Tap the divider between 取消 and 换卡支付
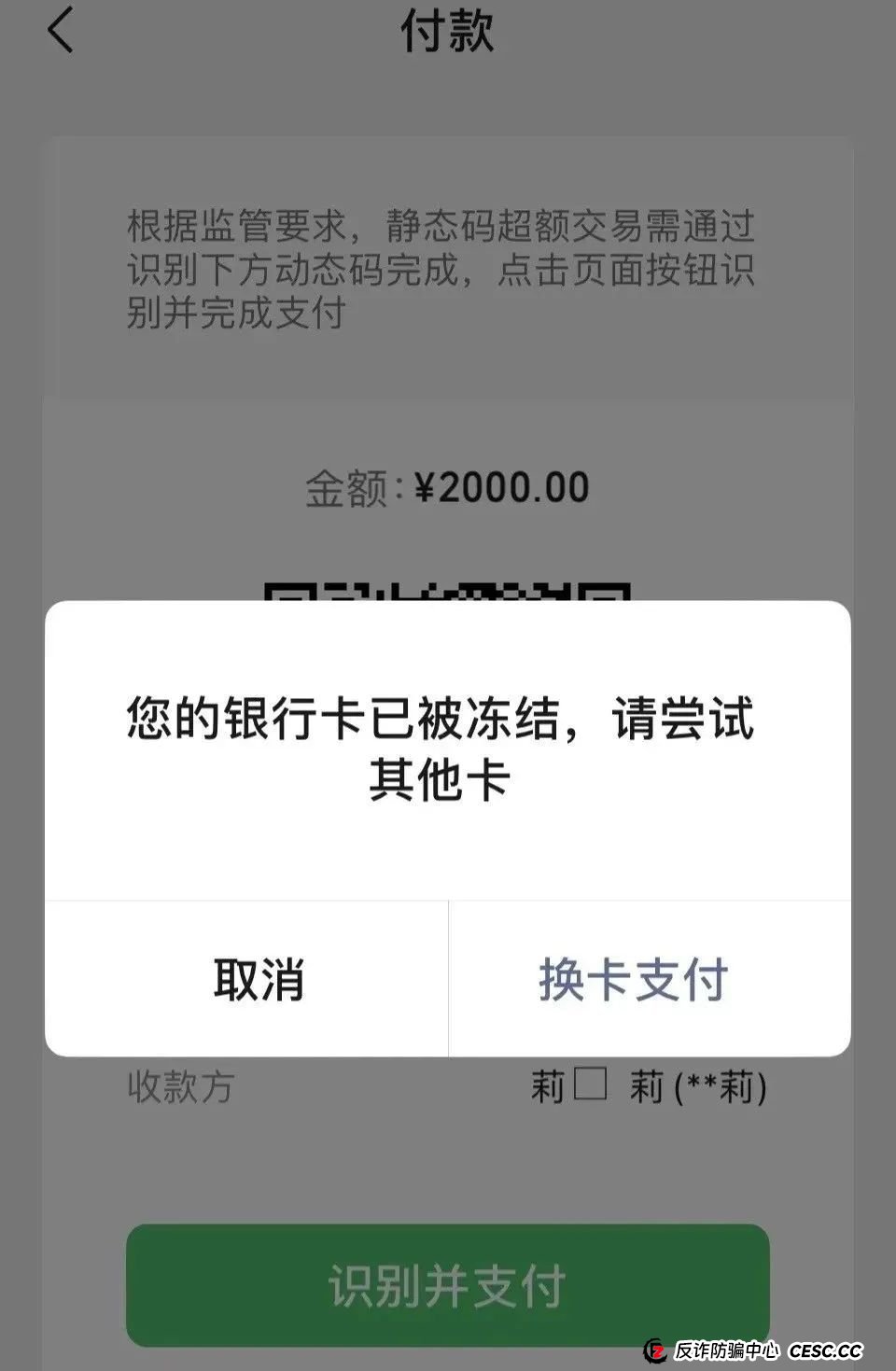Image resolution: width=896 pixels, height=1371 pixels. point(448,978)
